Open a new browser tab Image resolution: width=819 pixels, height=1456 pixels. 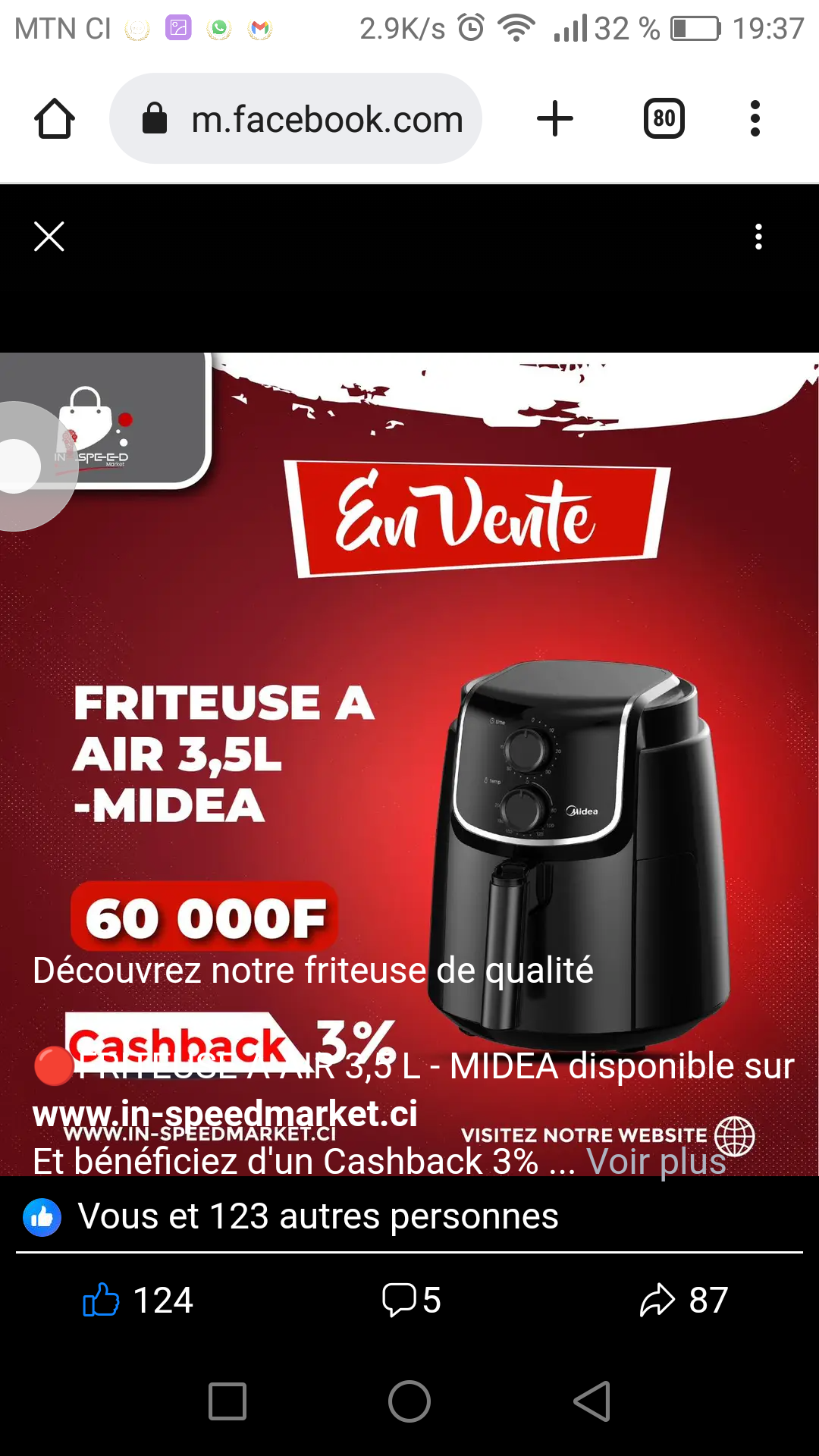pos(555,119)
